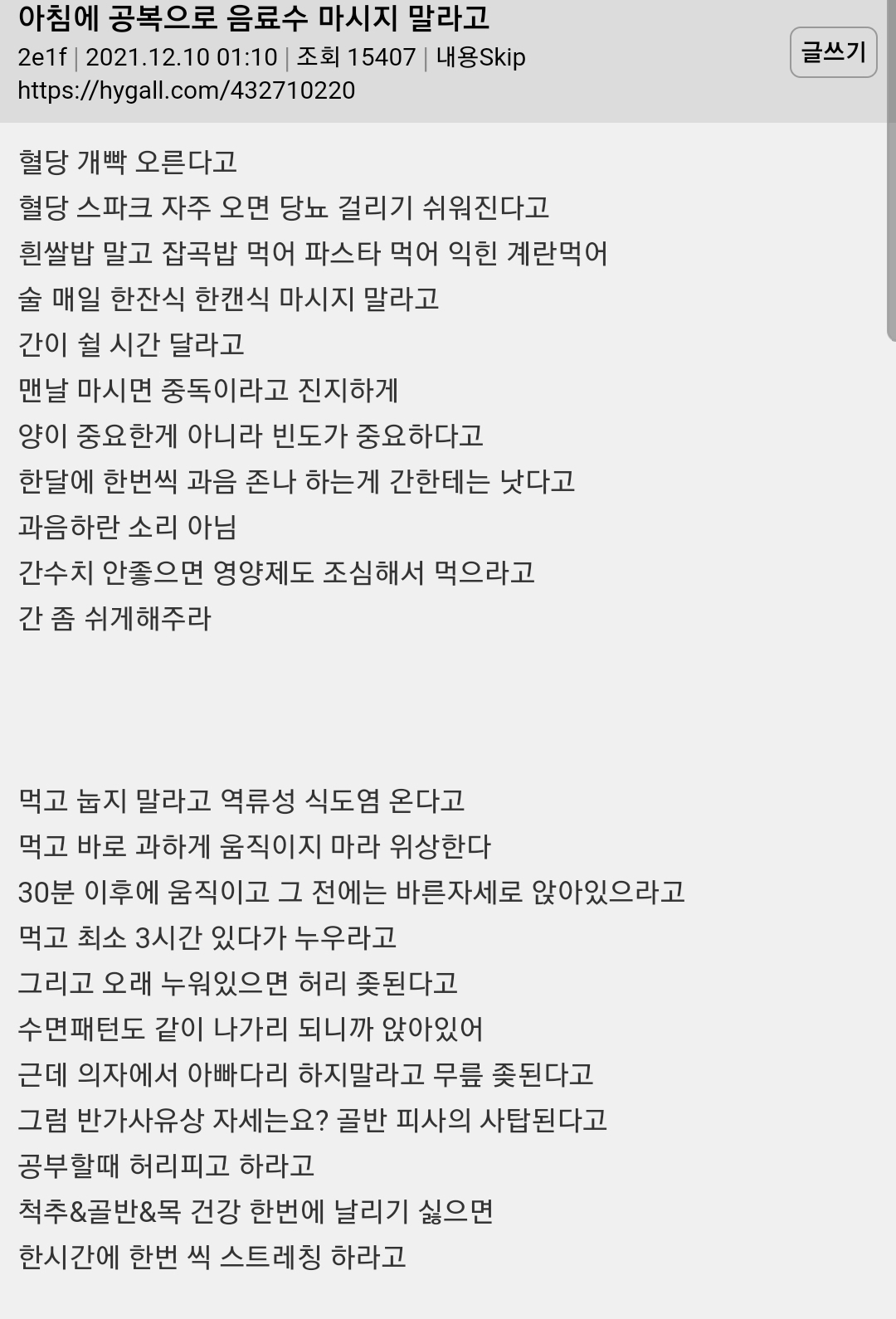Click the text mentioning 반가사유상 자세

pyautogui.click(x=311, y=1122)
